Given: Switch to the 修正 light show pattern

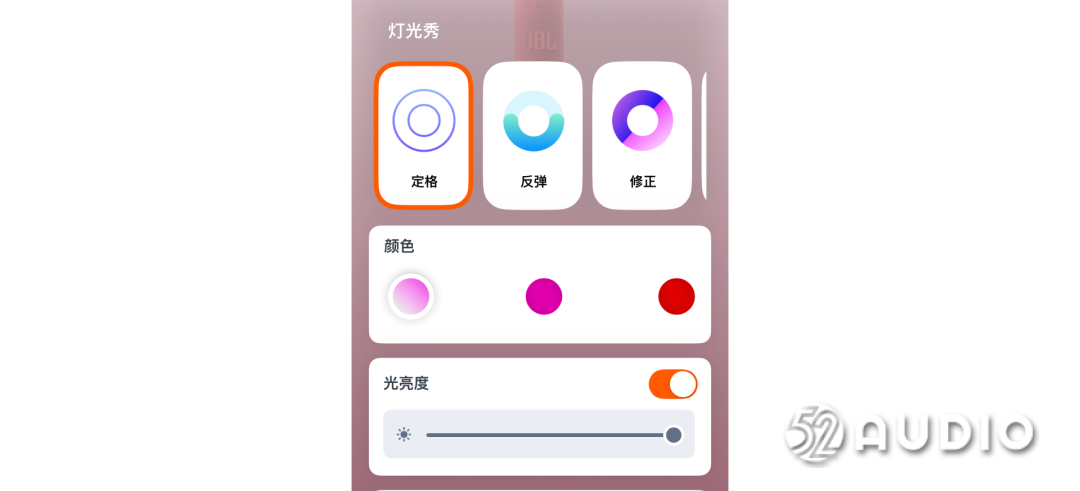Looking at the screenshot, I should click(642, 136).
